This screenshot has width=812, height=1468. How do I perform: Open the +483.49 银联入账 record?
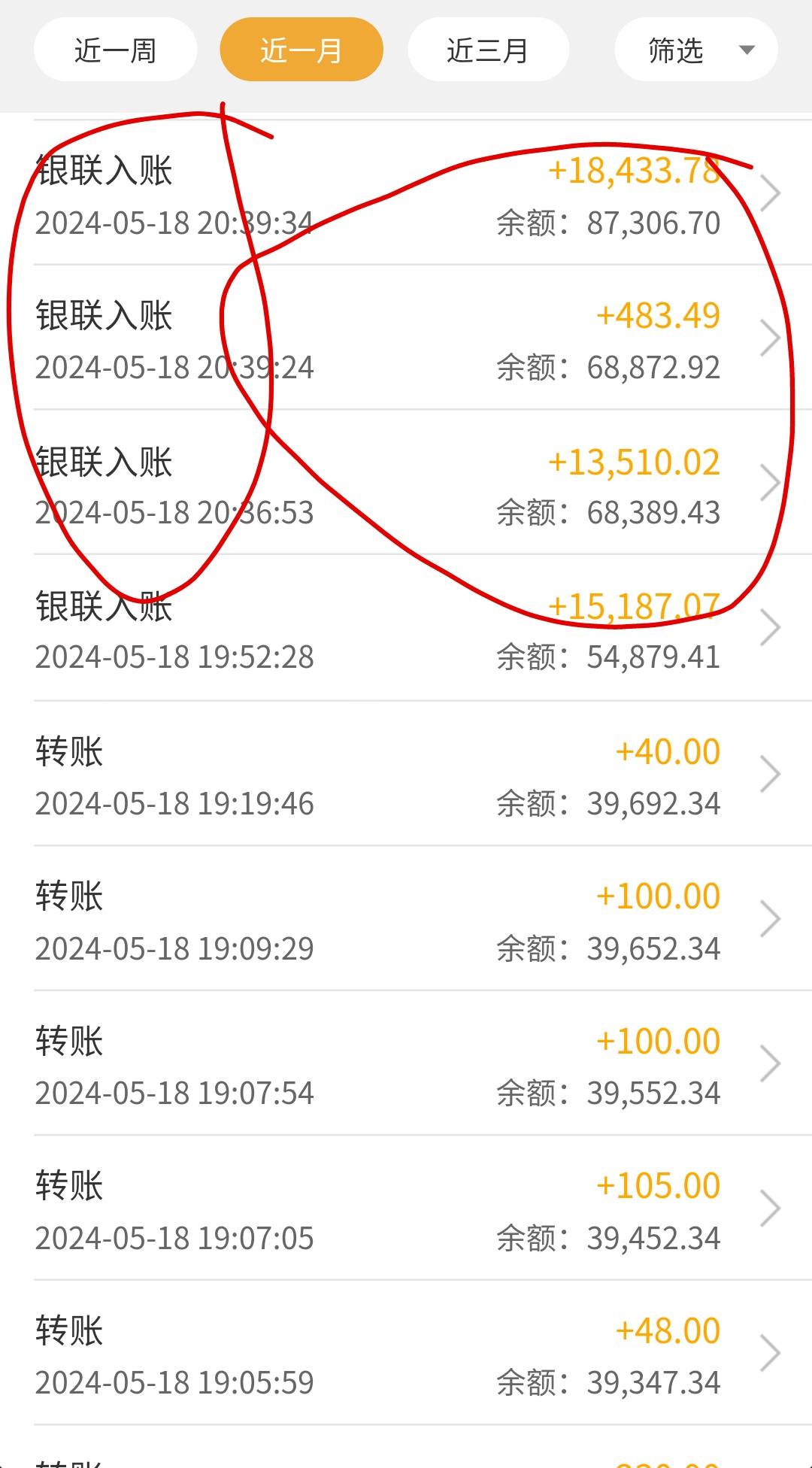click(406, 337)
